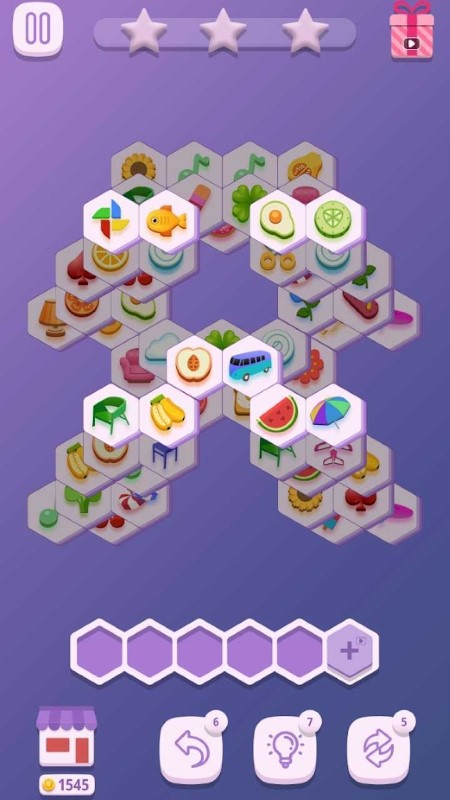450x800 pixels.
Task: Shuffle the tiles
Action: (379, 749)
